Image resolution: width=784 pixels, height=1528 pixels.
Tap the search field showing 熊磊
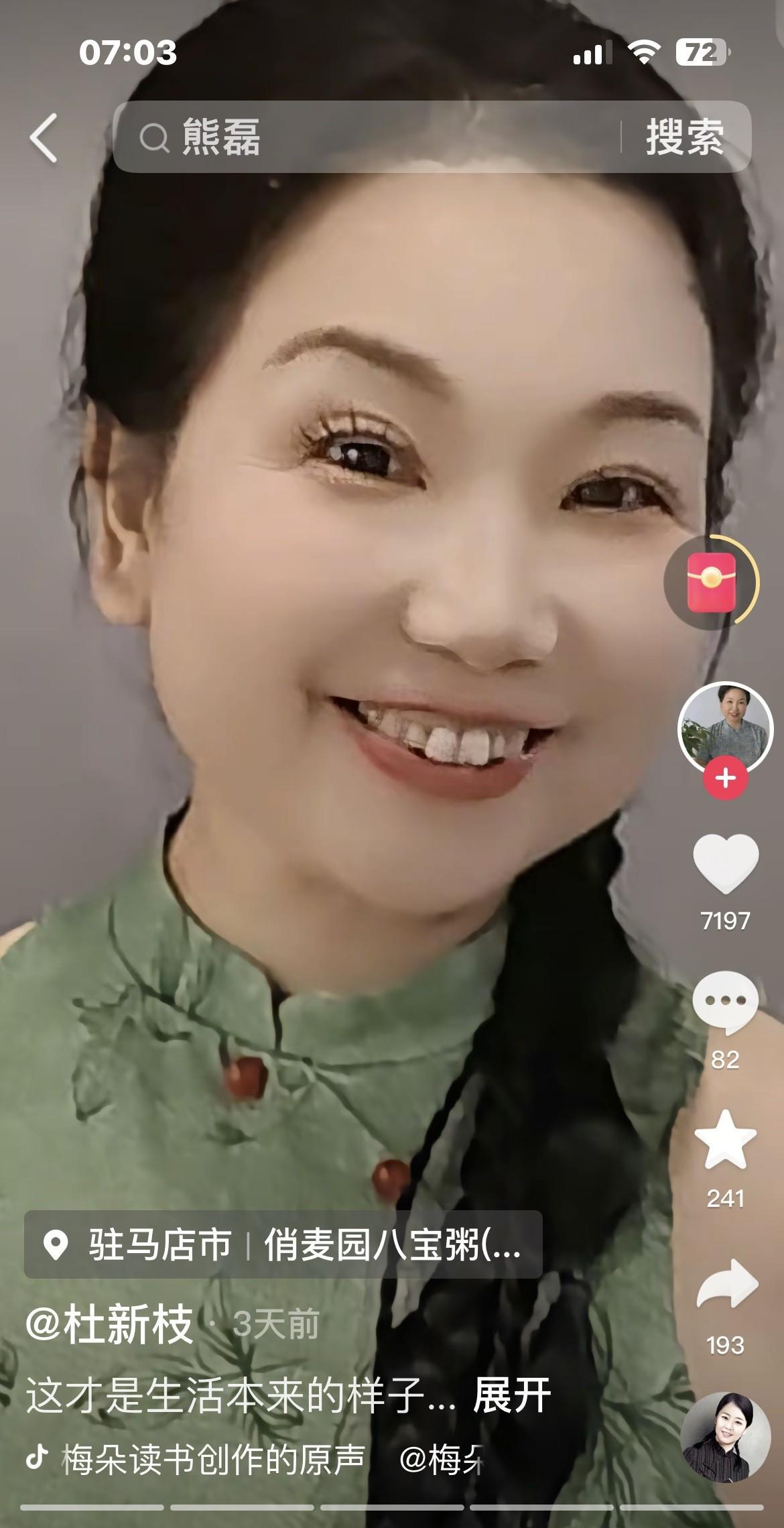pos(367,137)
